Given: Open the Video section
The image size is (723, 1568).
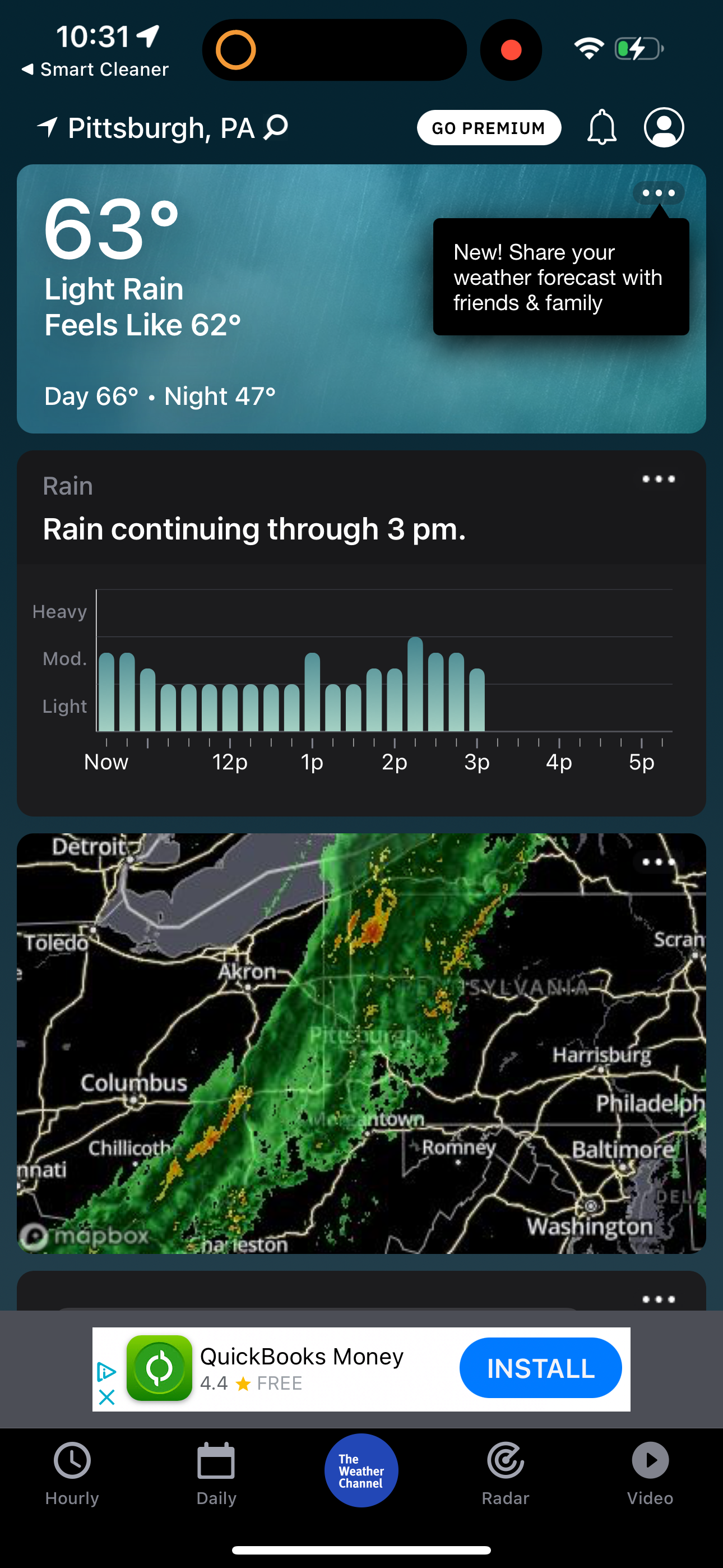Looking at the screenshot, I should (650, 1473).
